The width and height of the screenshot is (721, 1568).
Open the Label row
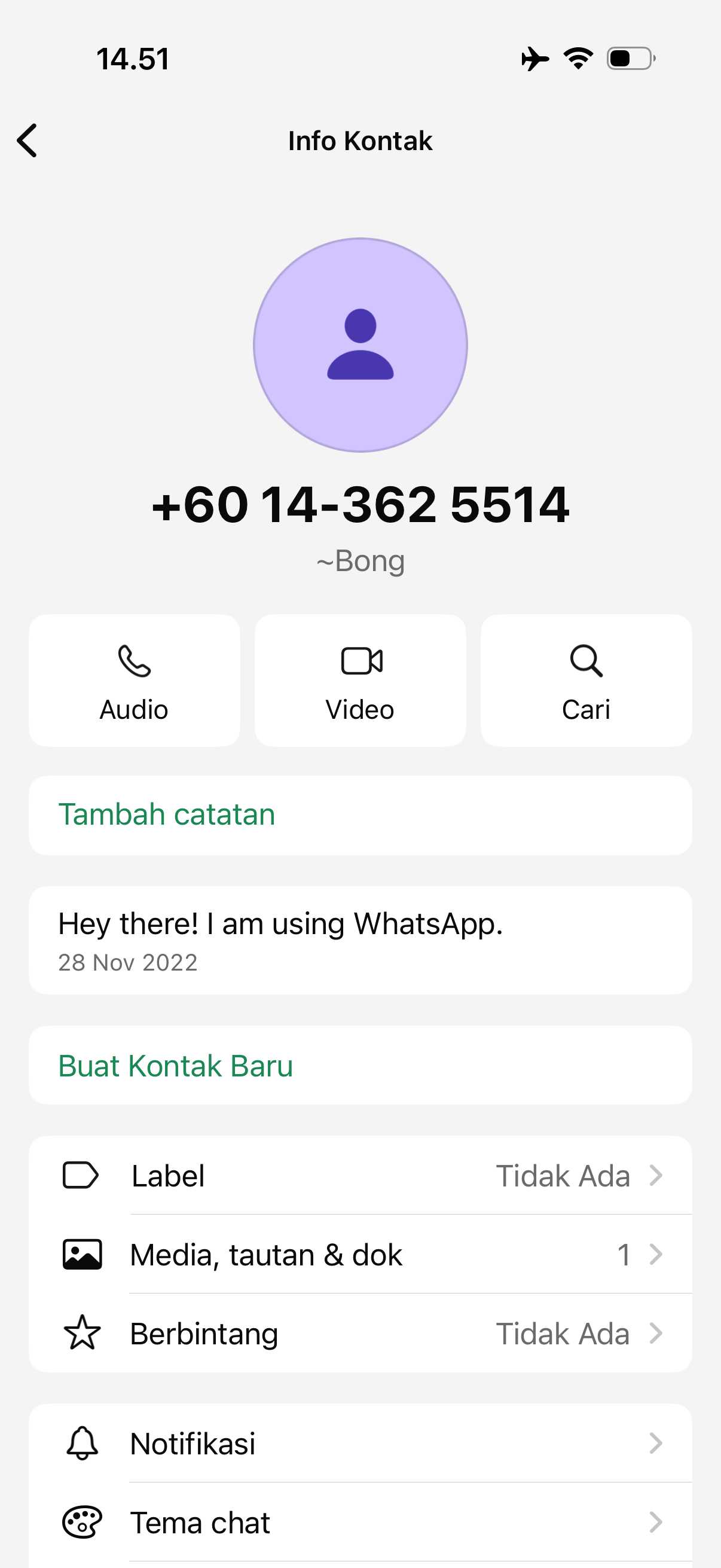[x=360, y=1175]
